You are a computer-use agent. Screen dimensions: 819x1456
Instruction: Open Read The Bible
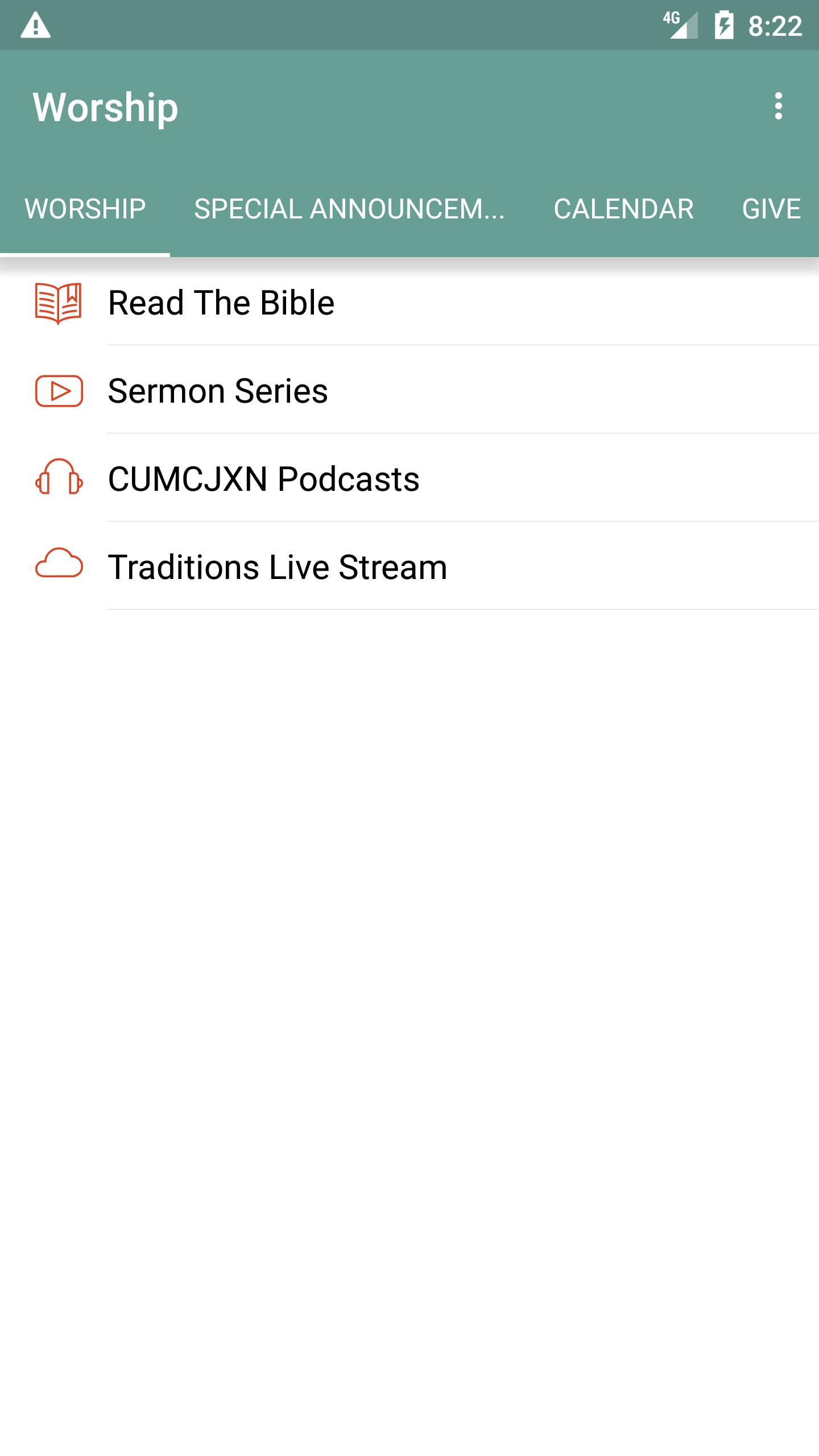click(409, 302)
